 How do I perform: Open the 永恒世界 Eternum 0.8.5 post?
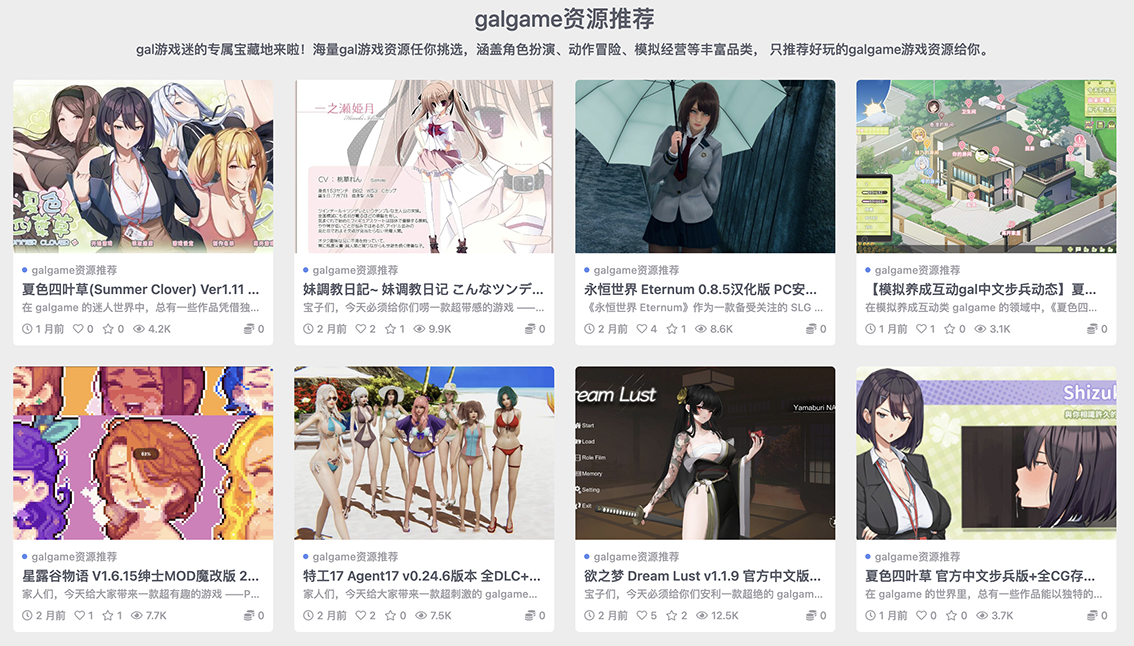click(x=704, y=289)
